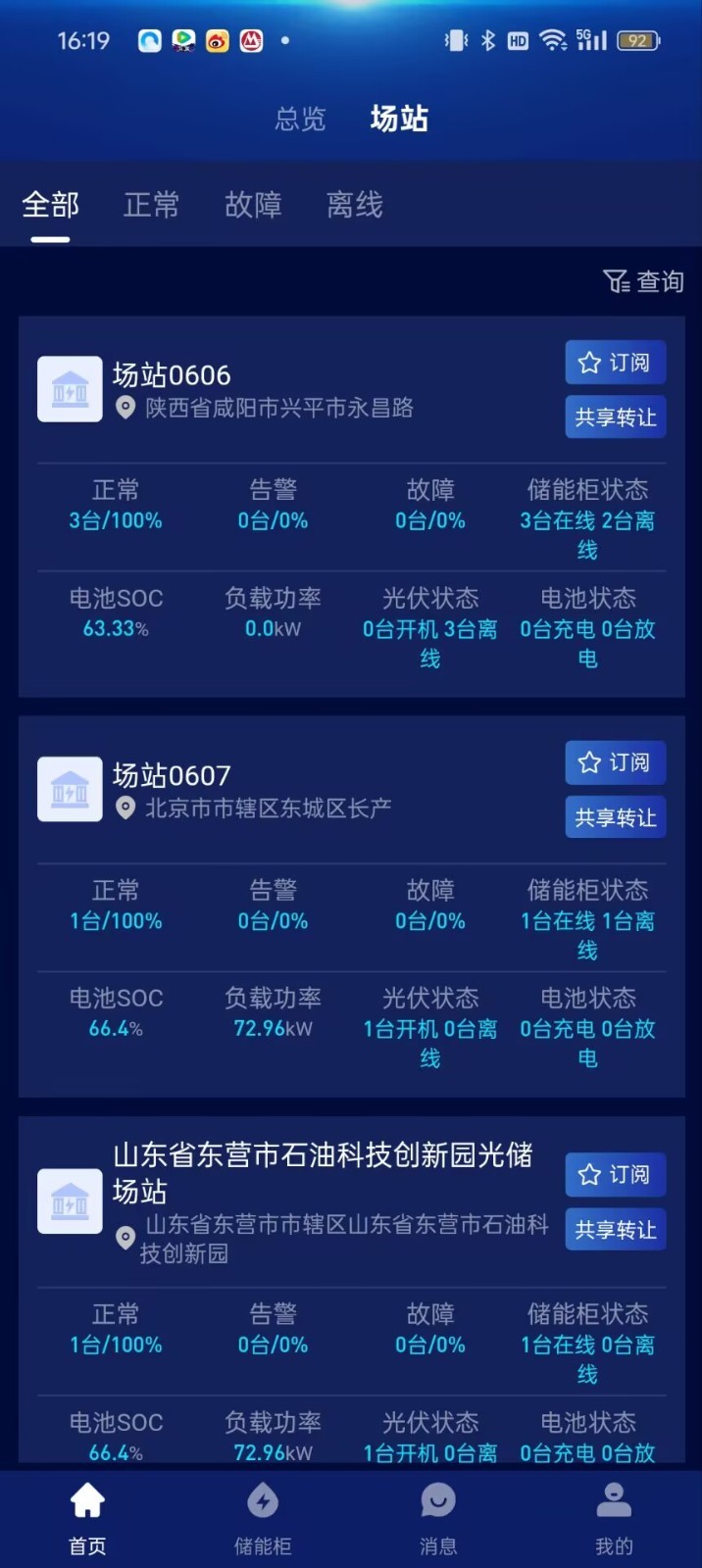This screenshot has width=702, height=1568.
Task: Go to the 储能柜 bottom tab
Action: [263, 1520]
